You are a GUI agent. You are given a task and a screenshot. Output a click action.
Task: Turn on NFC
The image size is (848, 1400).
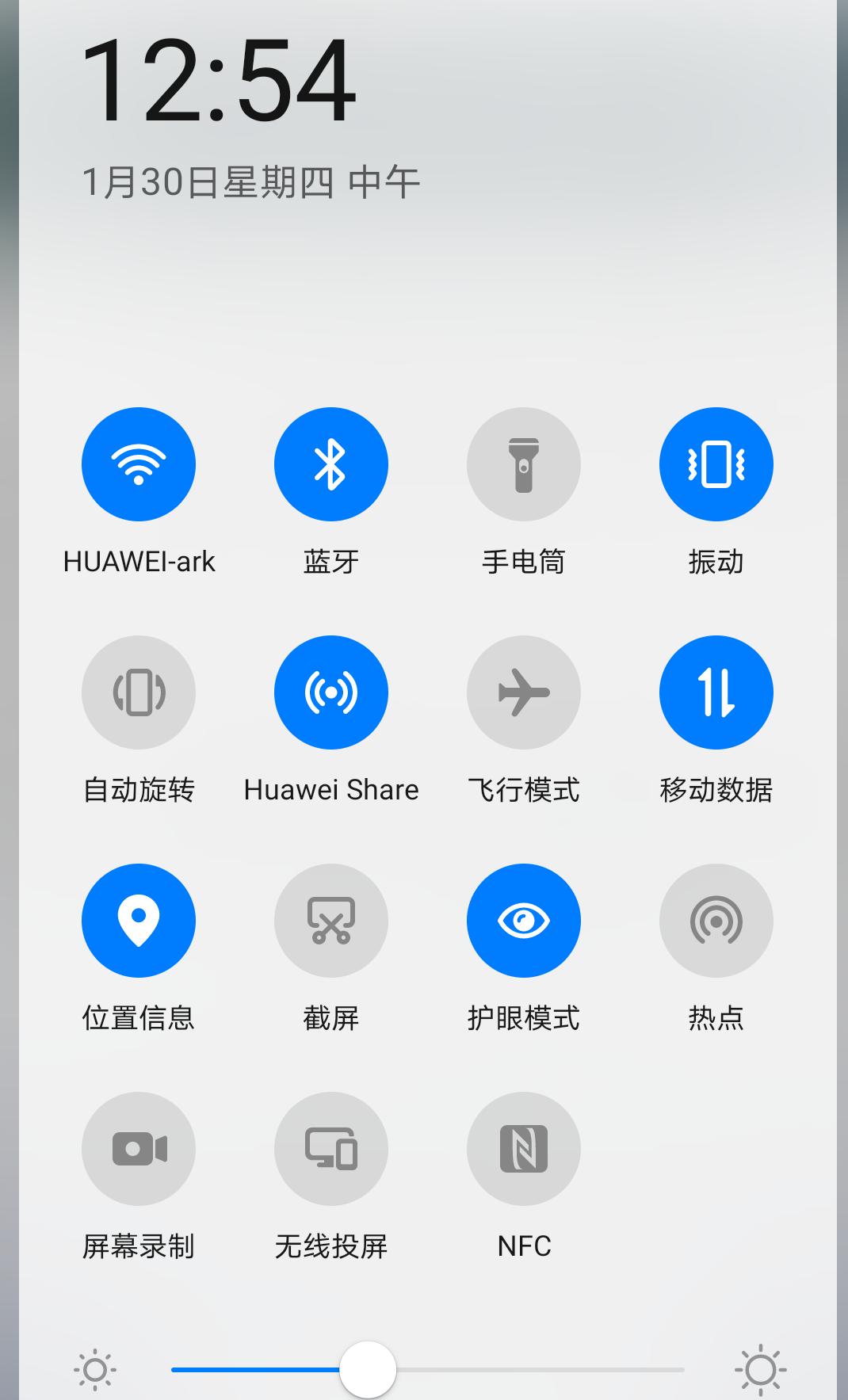pos(524,1148)
